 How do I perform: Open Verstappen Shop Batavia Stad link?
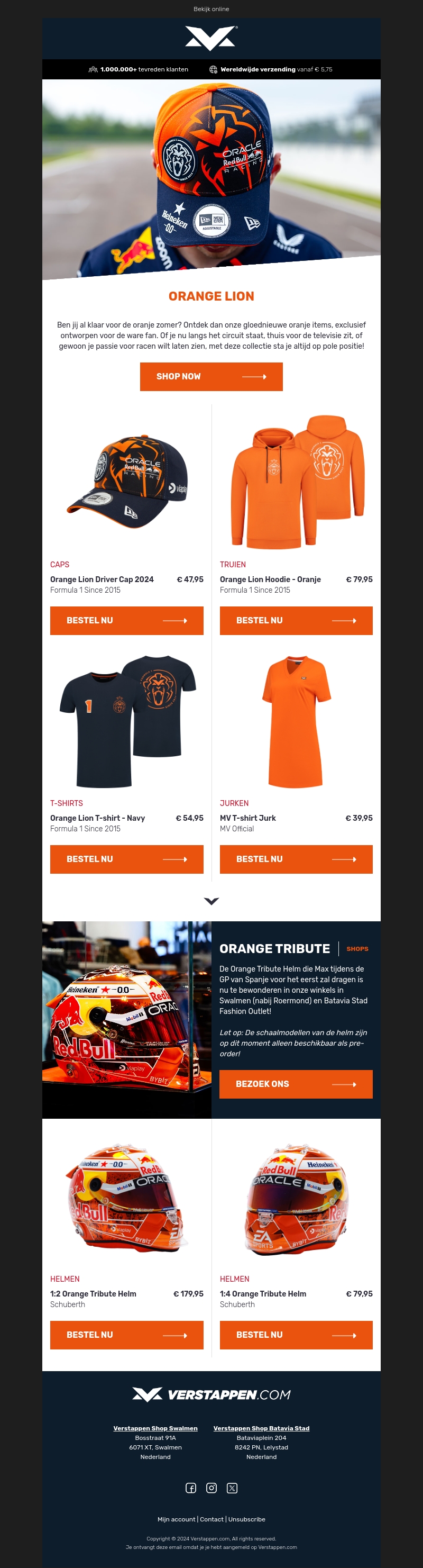tap(261, 1428)
